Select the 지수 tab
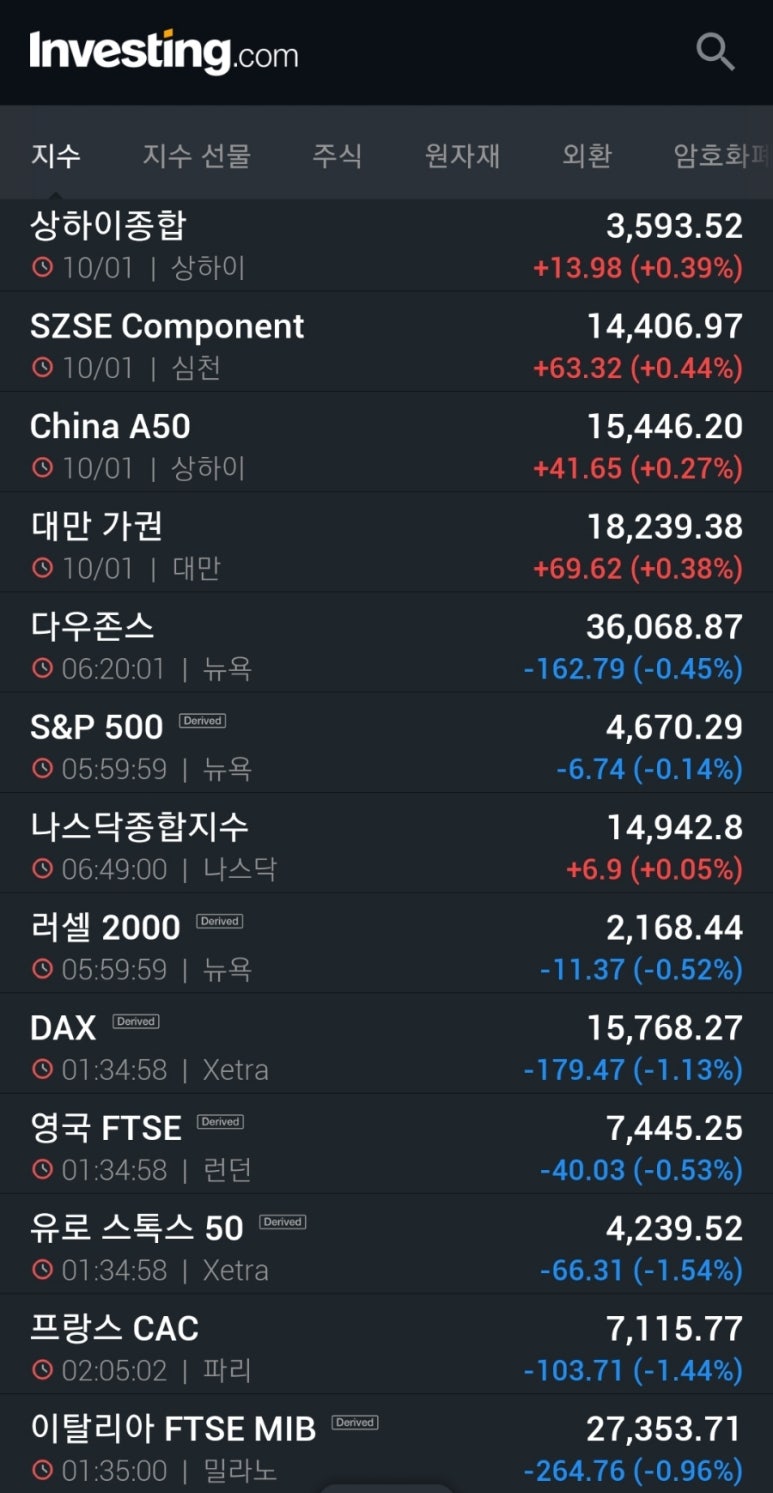 click(x=56, y=156)
